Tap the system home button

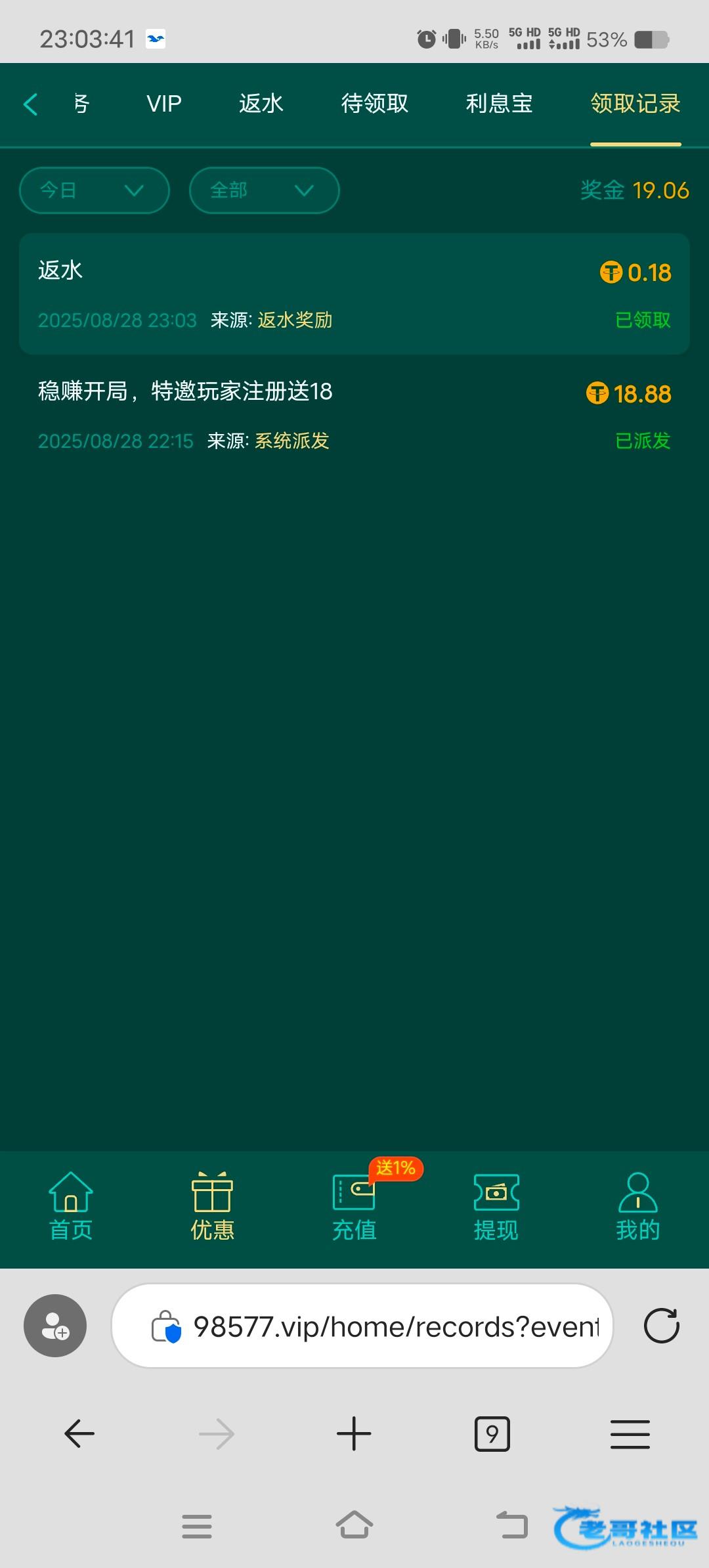tap(354, 1525)
